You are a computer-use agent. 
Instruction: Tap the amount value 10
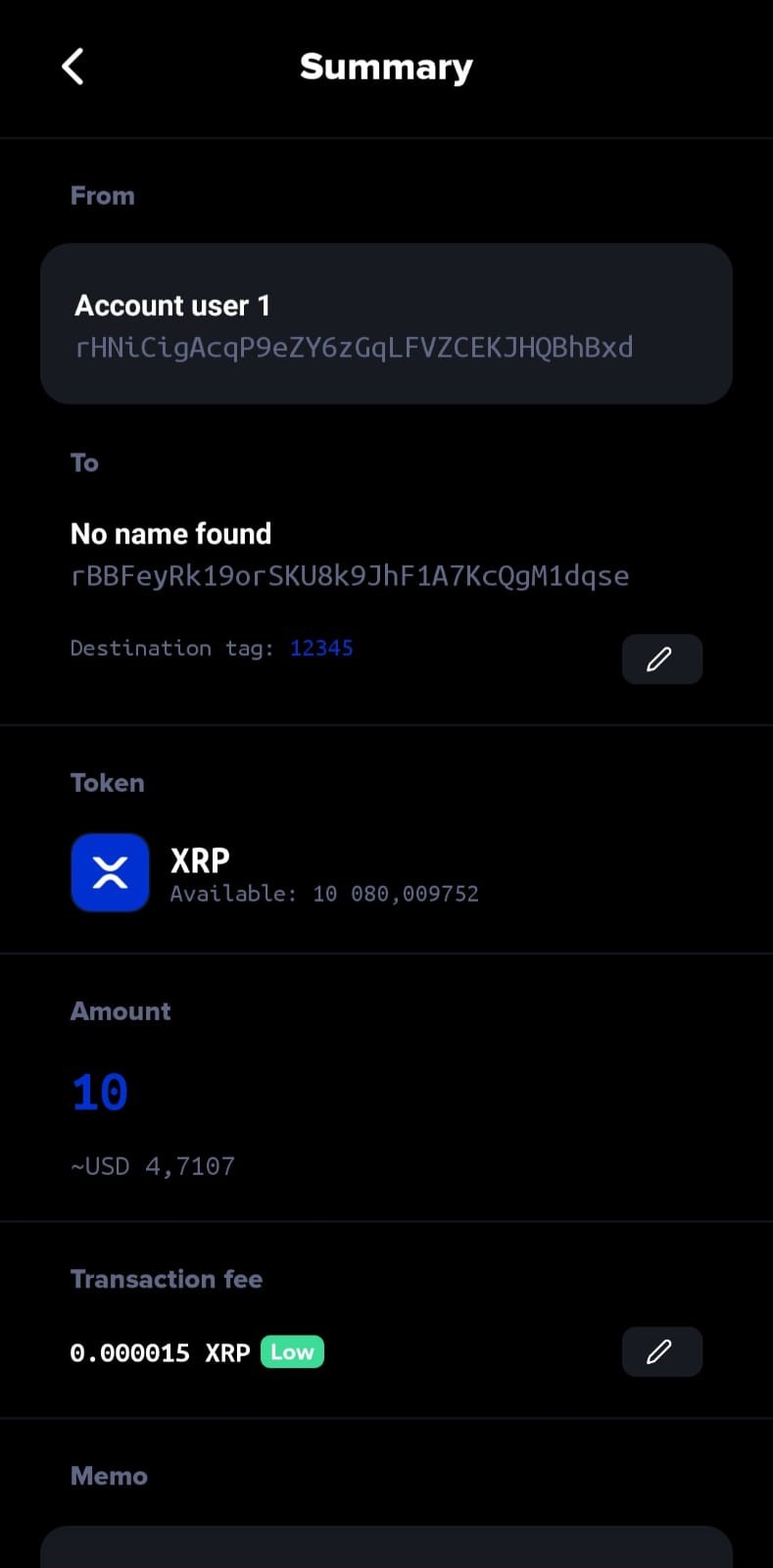(100, 1092)
